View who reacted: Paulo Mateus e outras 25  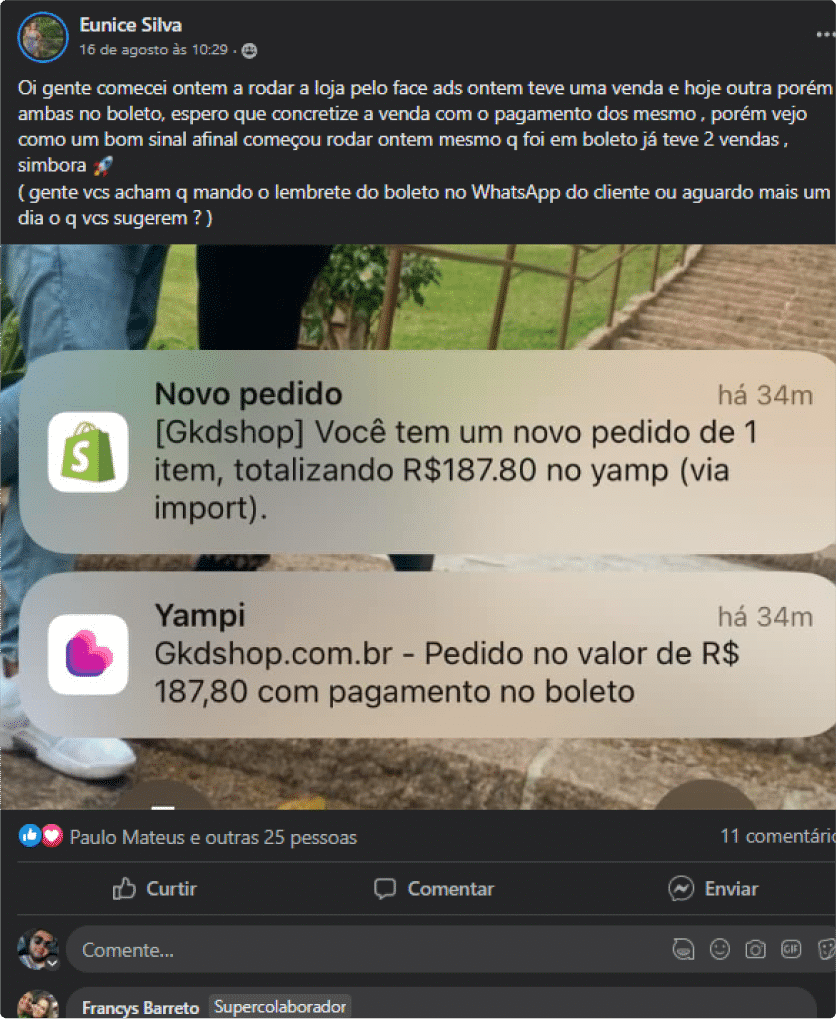[x=212, y=837]
